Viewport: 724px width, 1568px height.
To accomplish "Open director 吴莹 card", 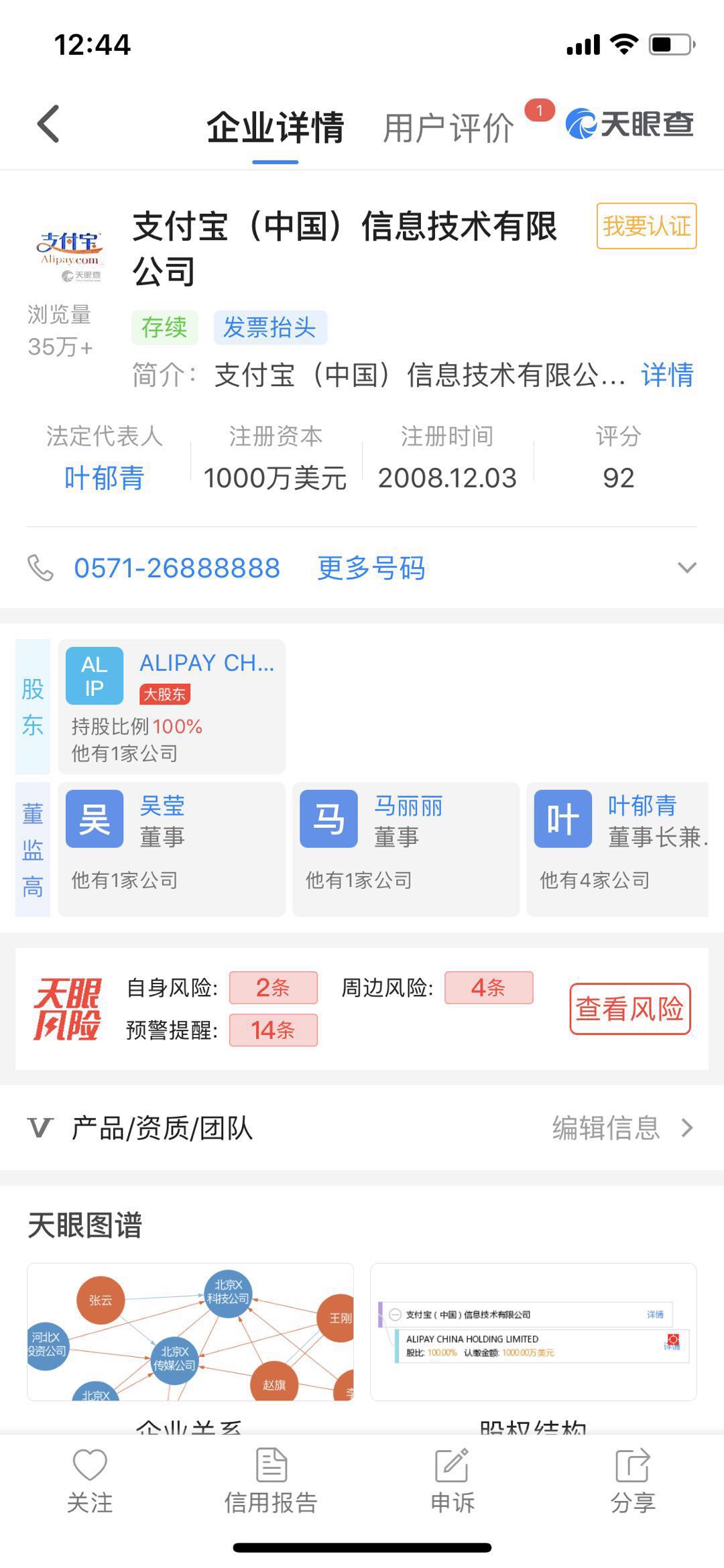I will [172, 849].
